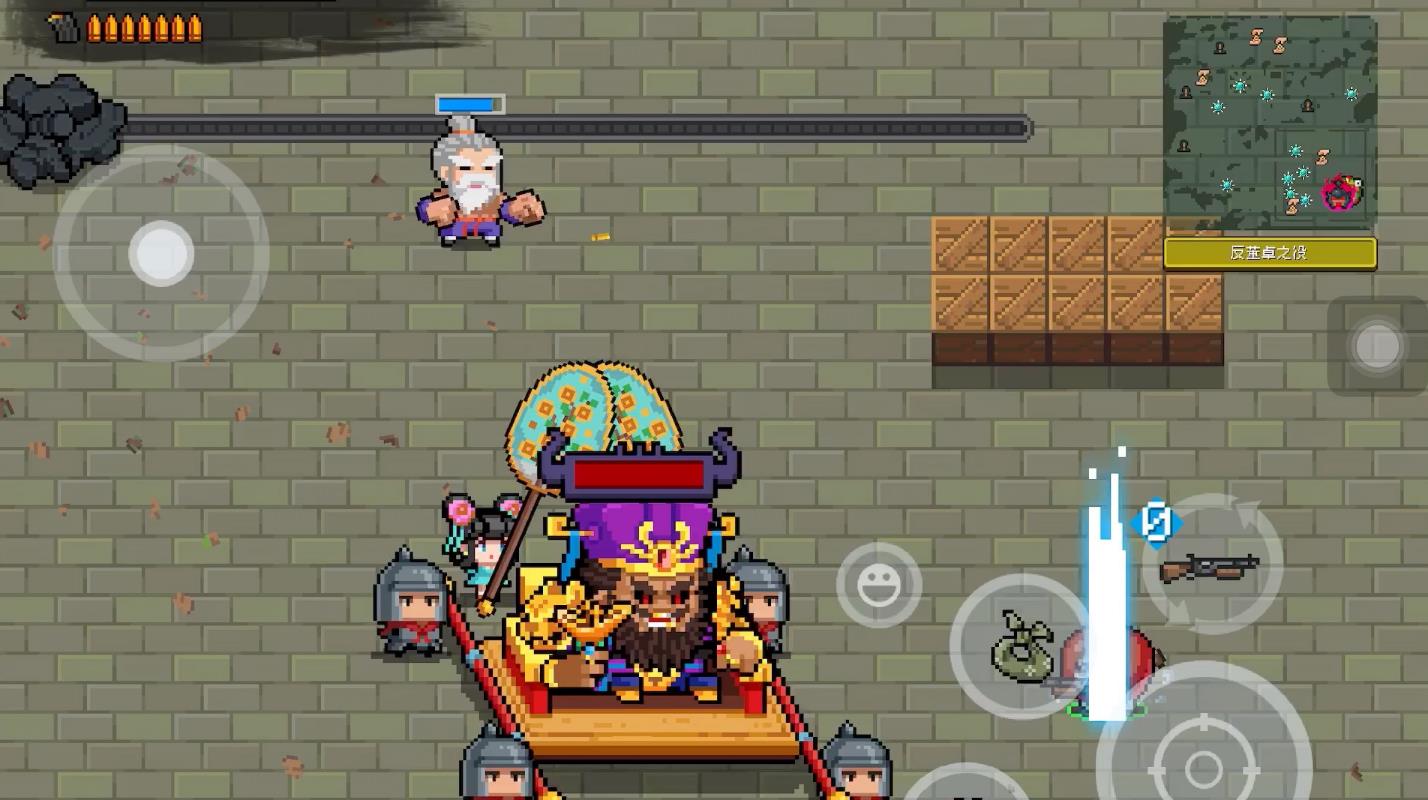The height and width of the screenshot is (800, 1428).
Task: Open the minimap in the corner
Action: [1269, 122]
